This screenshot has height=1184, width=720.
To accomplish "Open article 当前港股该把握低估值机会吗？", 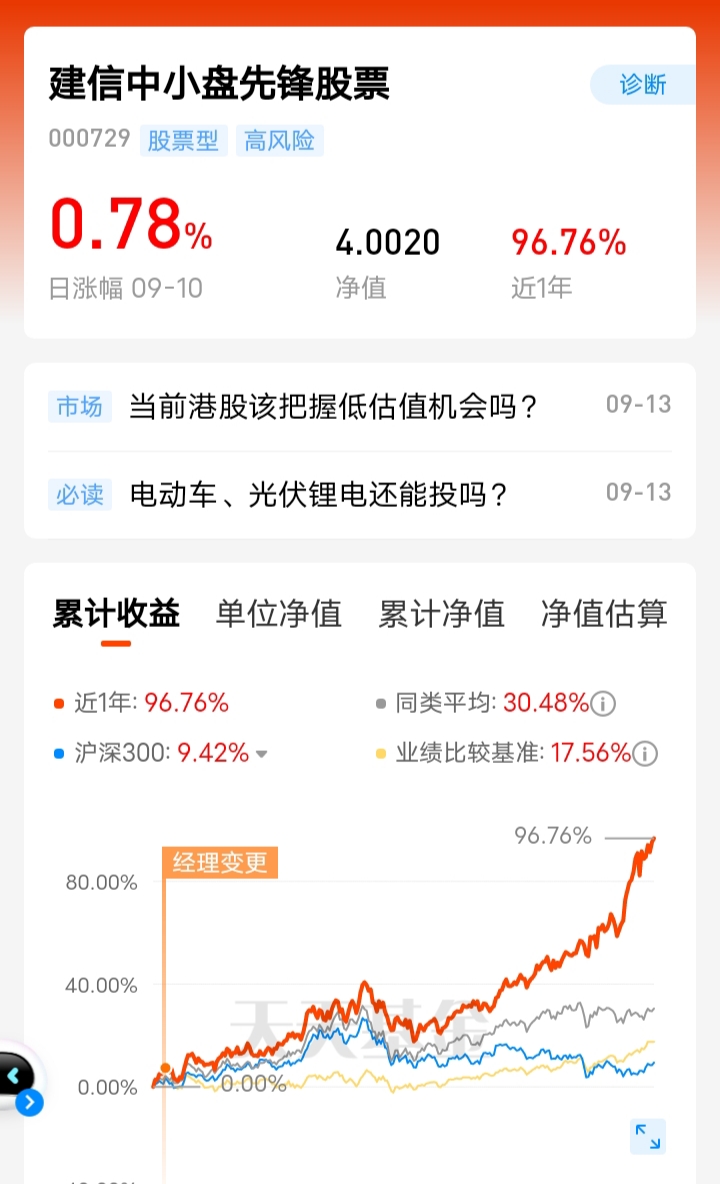I will (334, 407).
